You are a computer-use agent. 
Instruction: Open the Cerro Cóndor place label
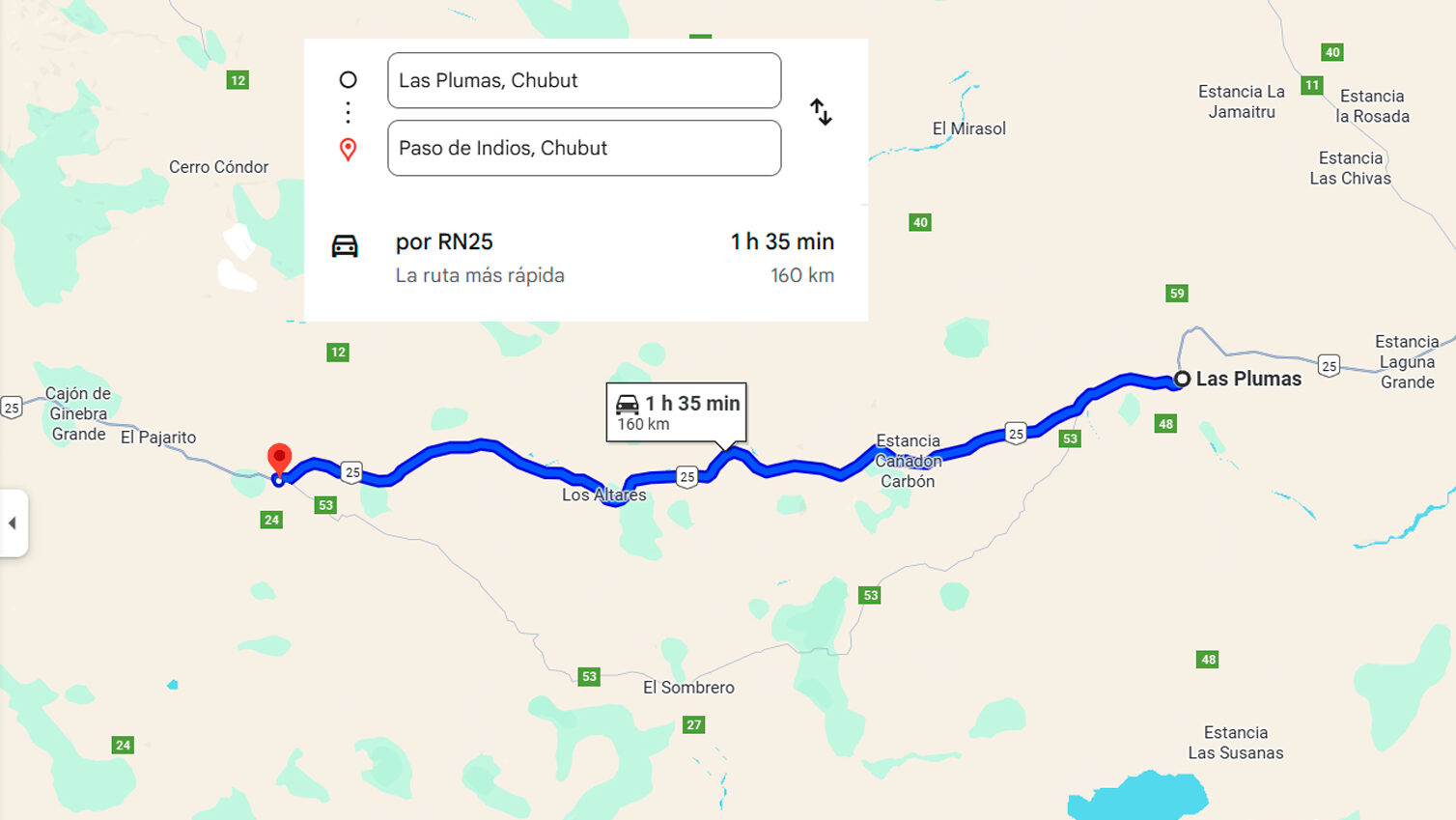(218, 167)
